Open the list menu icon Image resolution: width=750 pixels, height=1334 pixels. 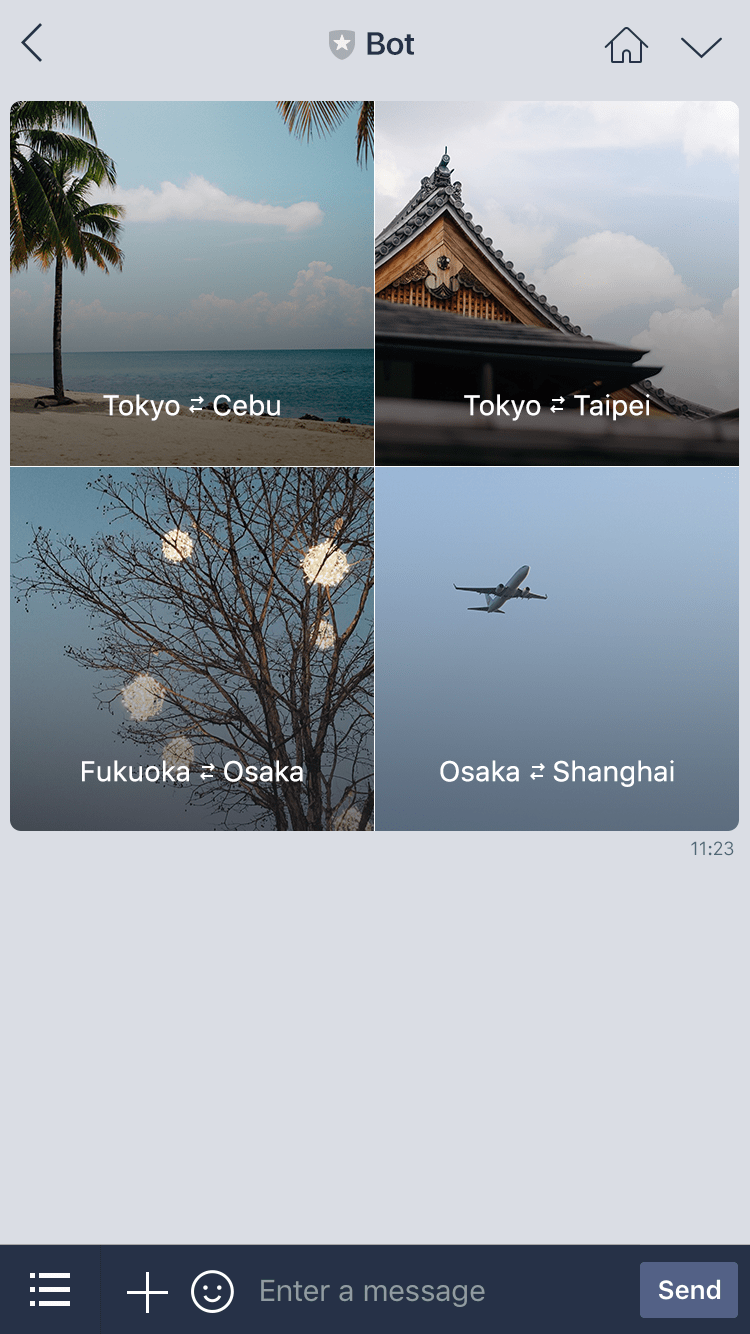click(x=50, y=1290)
